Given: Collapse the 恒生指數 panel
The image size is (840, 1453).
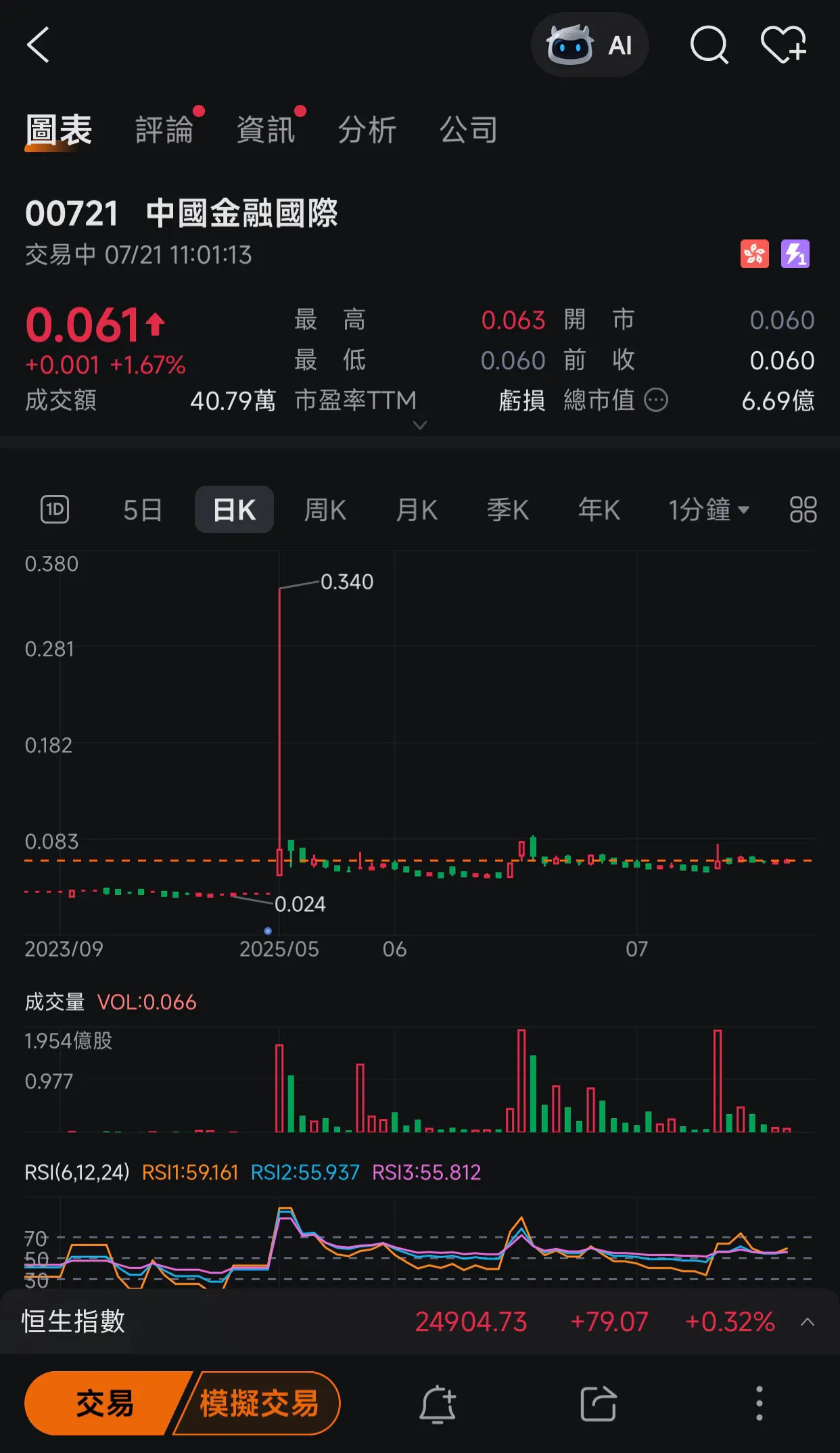Looking at the screenshot, I should [807, 1321].
